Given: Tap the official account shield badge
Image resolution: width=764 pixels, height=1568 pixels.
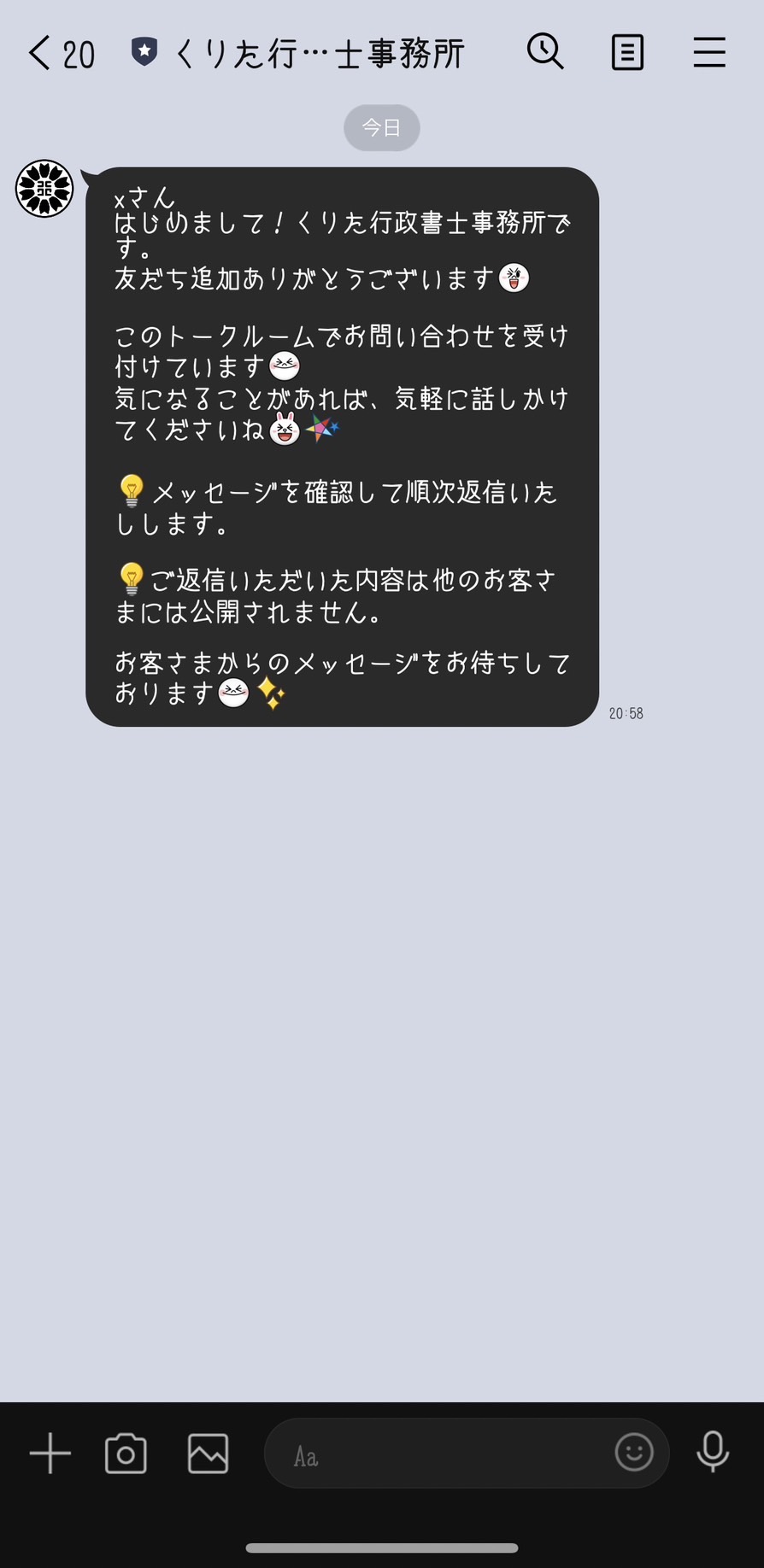Looking at the screenshot, I should (144, 50).
